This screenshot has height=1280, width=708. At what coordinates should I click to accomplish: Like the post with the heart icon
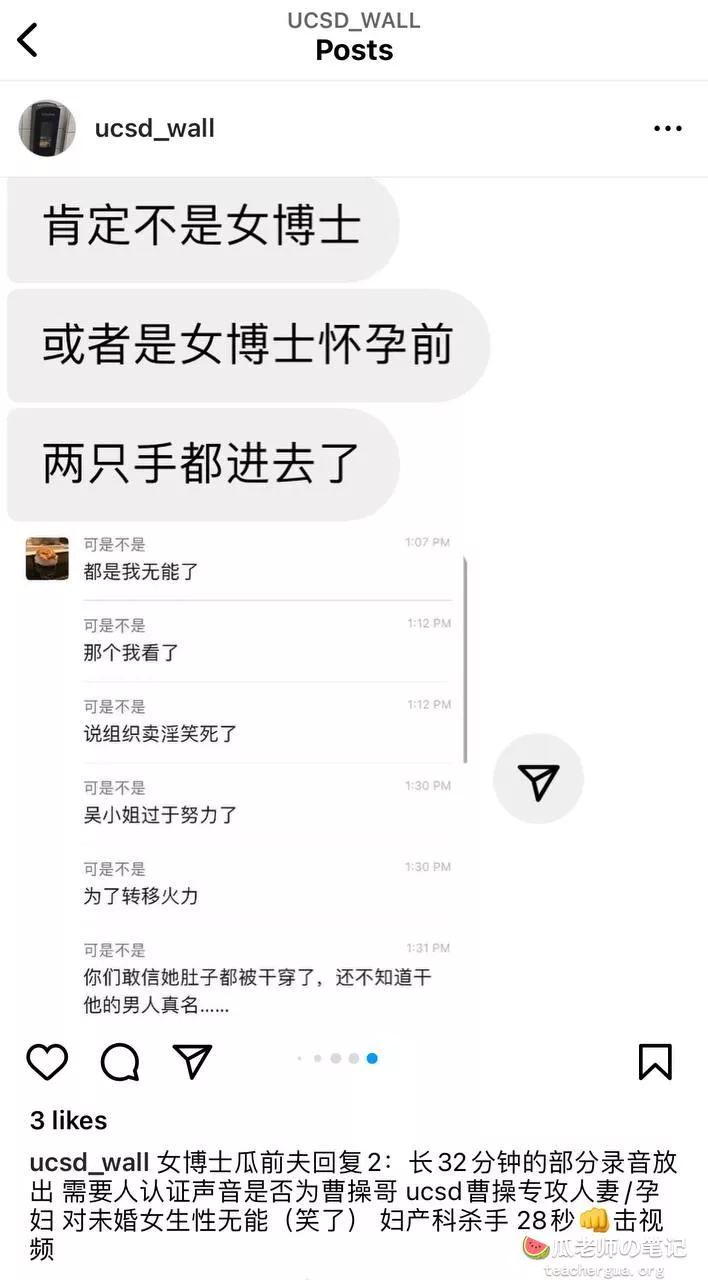47,1061
